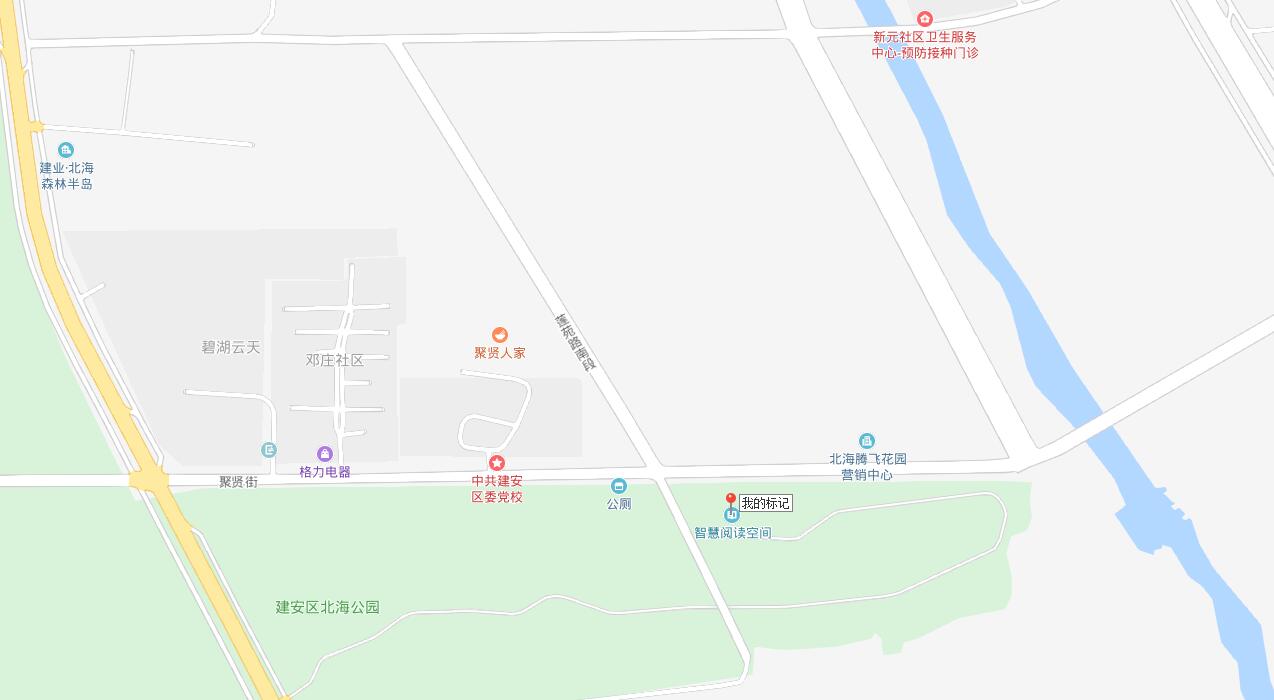Image resolution: width=1274 pixels, height=700 pixels.
Task: Tap the parking marker near 格力电器
Action: (x=269, y=450)
